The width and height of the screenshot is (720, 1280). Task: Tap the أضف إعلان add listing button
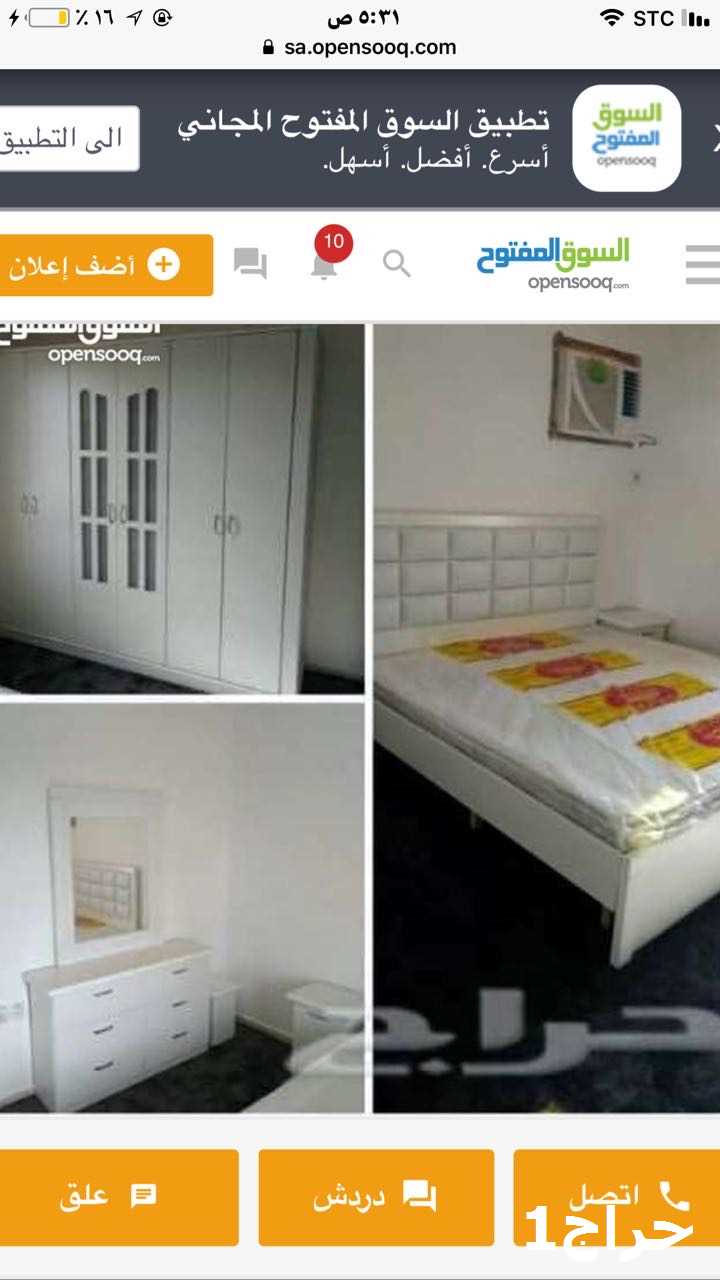tap(105, 265)
